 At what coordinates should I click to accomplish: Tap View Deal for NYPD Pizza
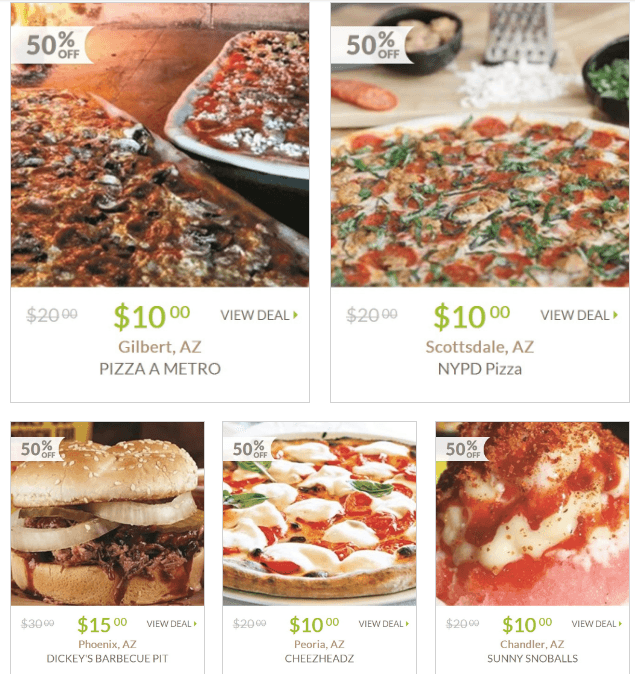click(x=578, y=315)
